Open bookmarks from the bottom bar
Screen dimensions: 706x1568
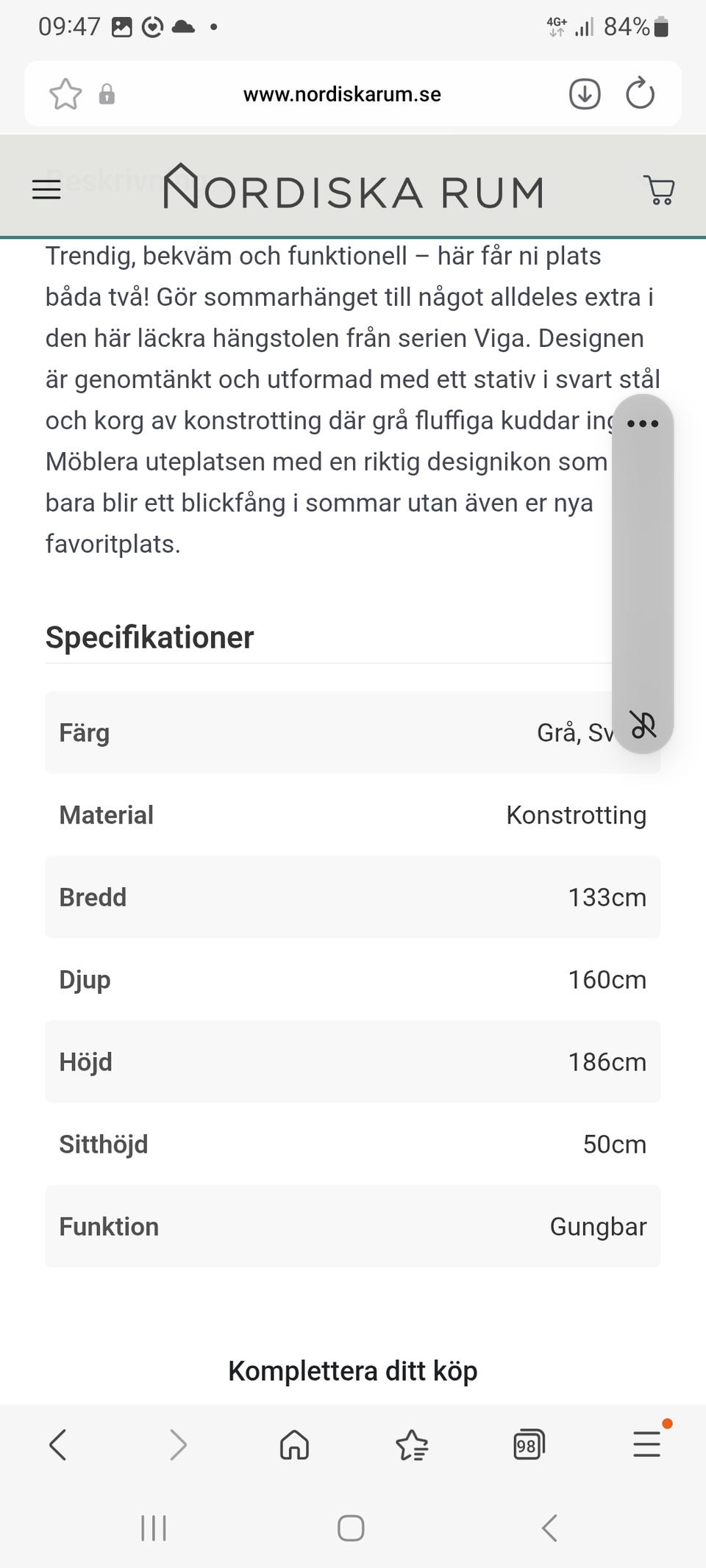pos(412,1444)
